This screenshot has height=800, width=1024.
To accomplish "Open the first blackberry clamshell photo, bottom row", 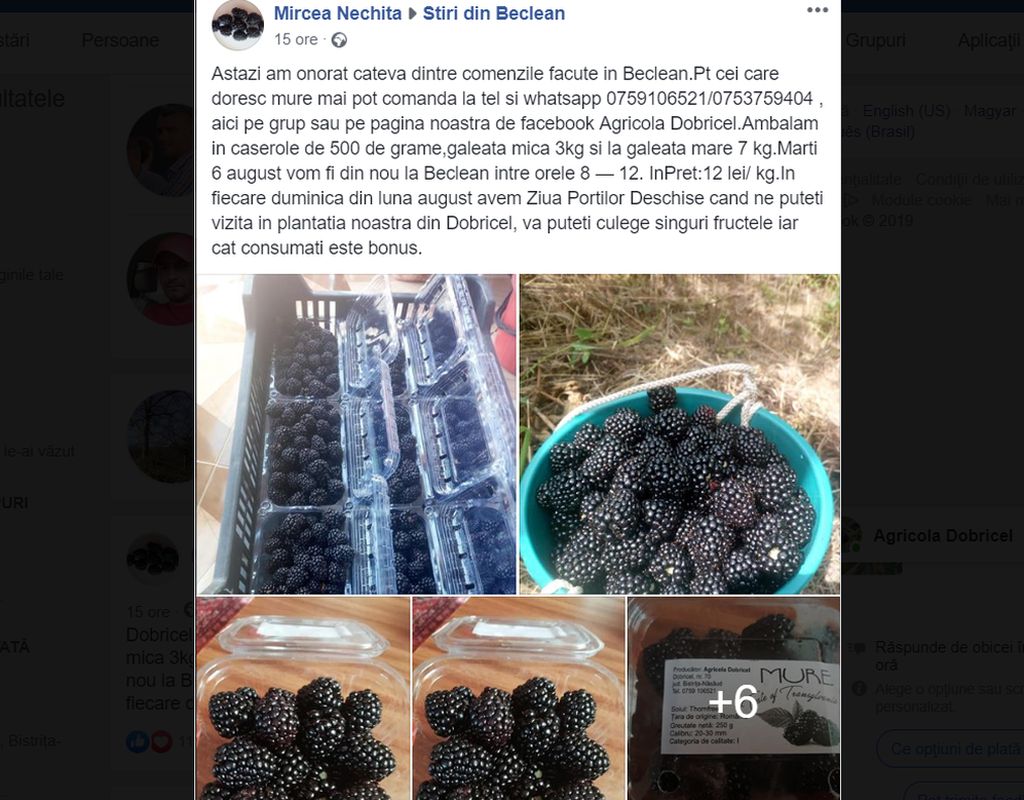I will 303,698.
